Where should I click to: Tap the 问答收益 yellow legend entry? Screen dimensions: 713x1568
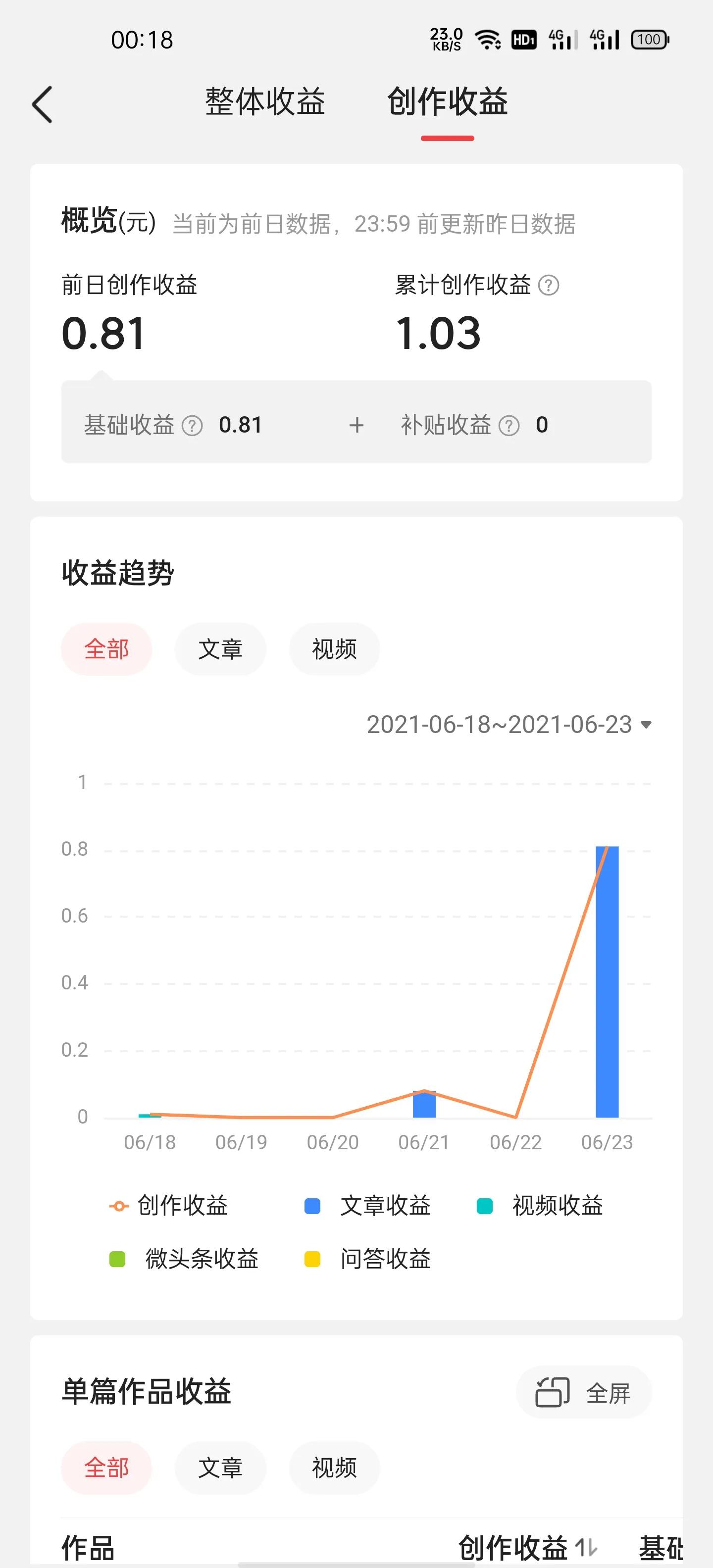(312, 1258)
